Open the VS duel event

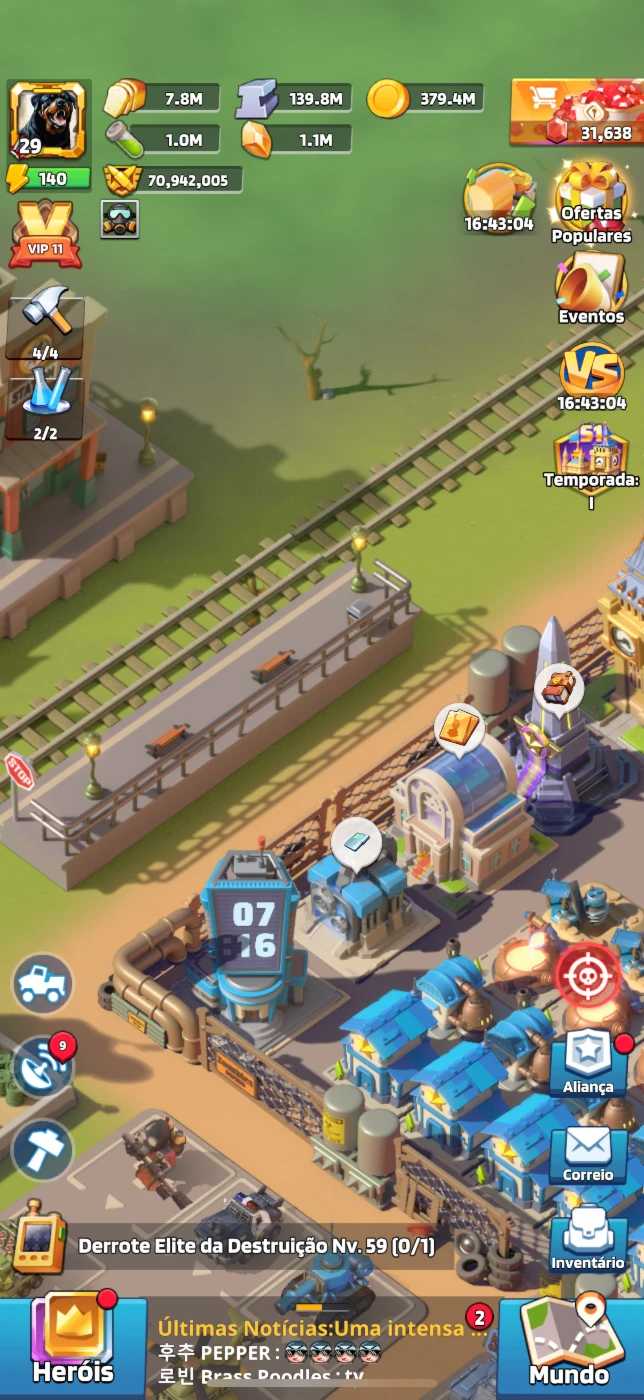coord(591,377)
